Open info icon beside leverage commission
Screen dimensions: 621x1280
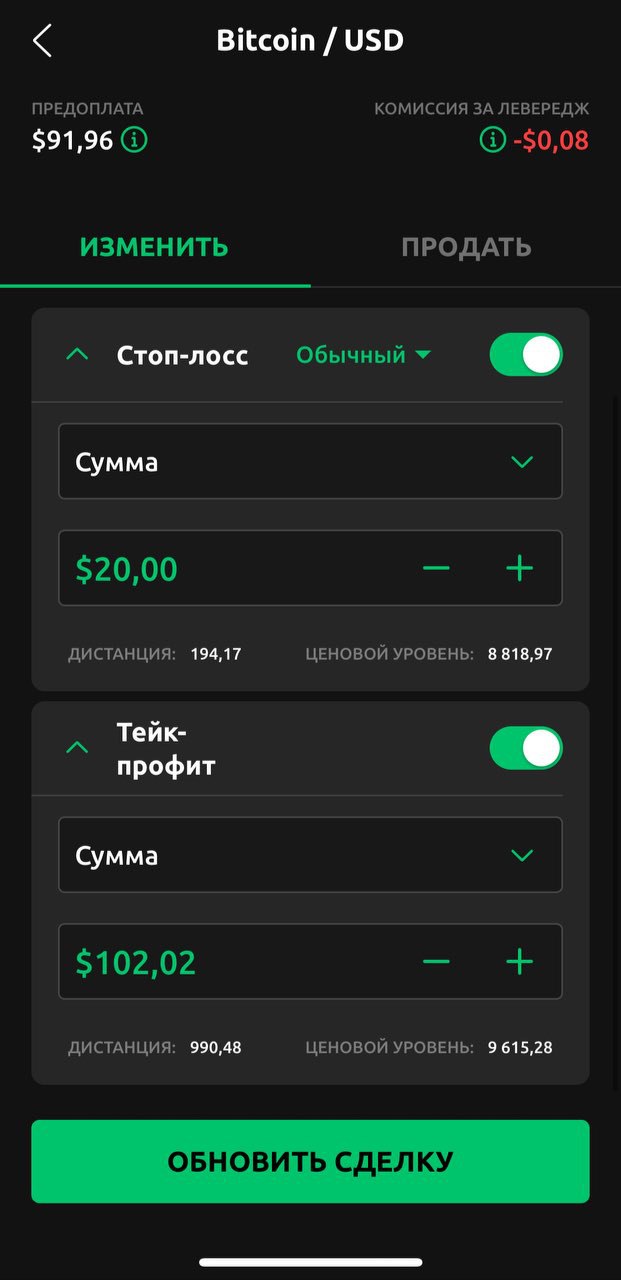[492, 140]
